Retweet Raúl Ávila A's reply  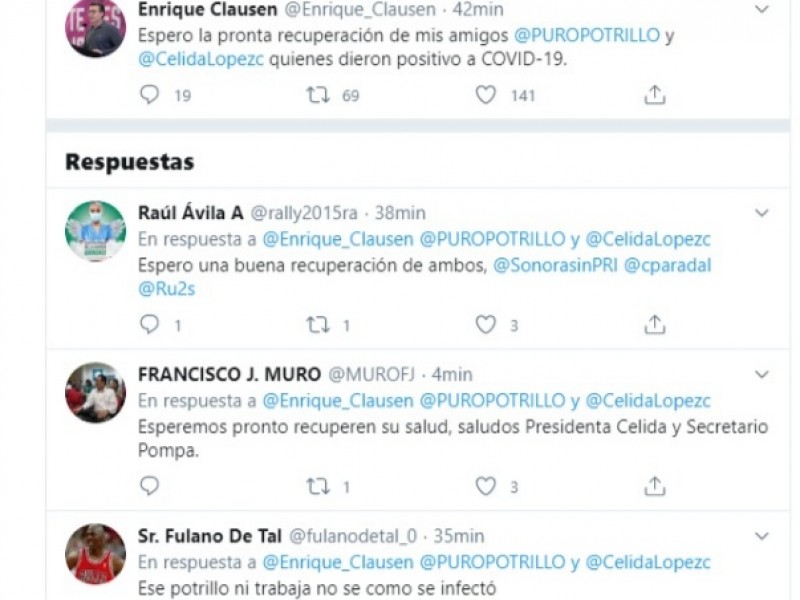click(318, 325)
